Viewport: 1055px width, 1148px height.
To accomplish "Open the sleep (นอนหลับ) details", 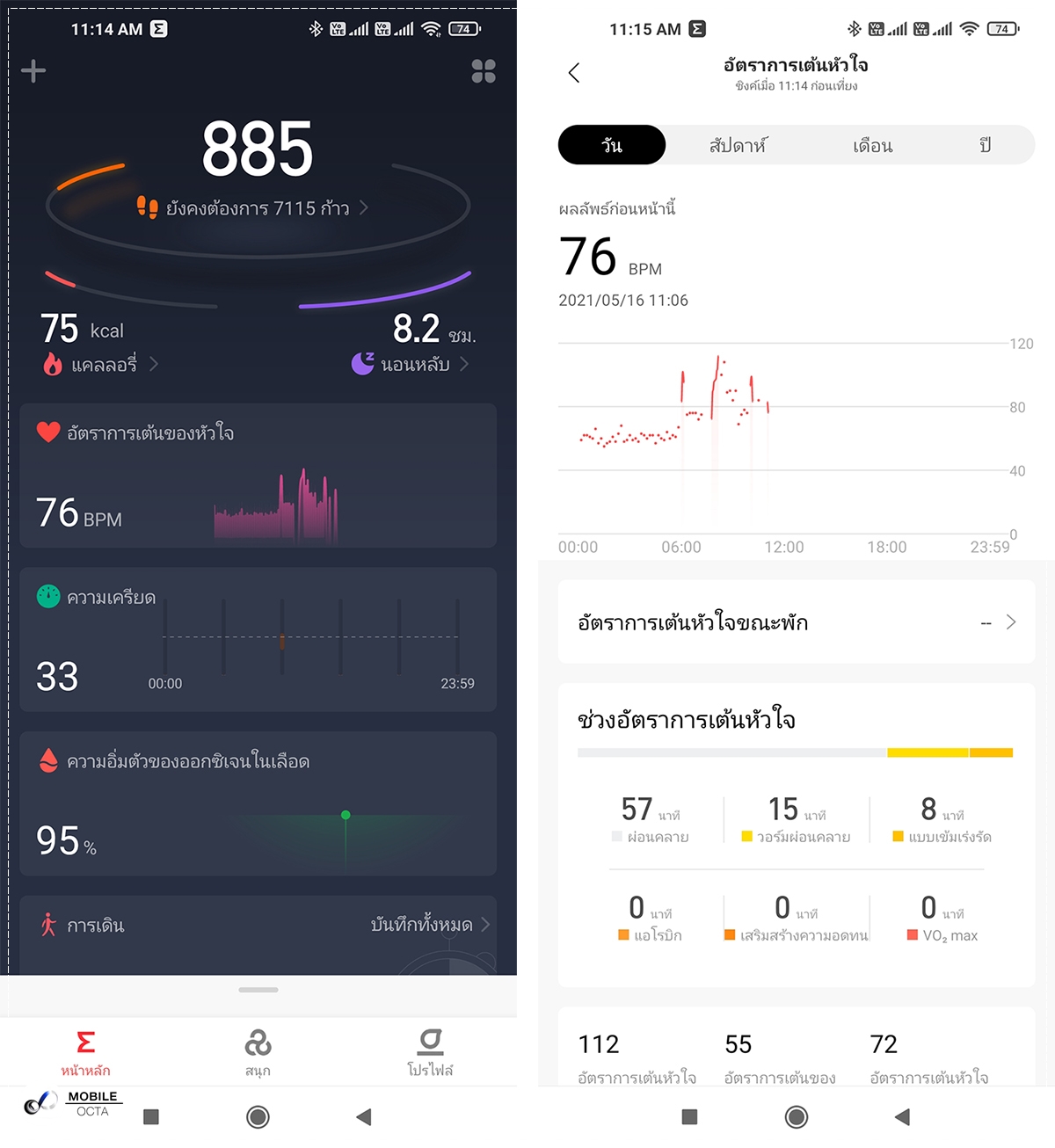I will (413, 364).
